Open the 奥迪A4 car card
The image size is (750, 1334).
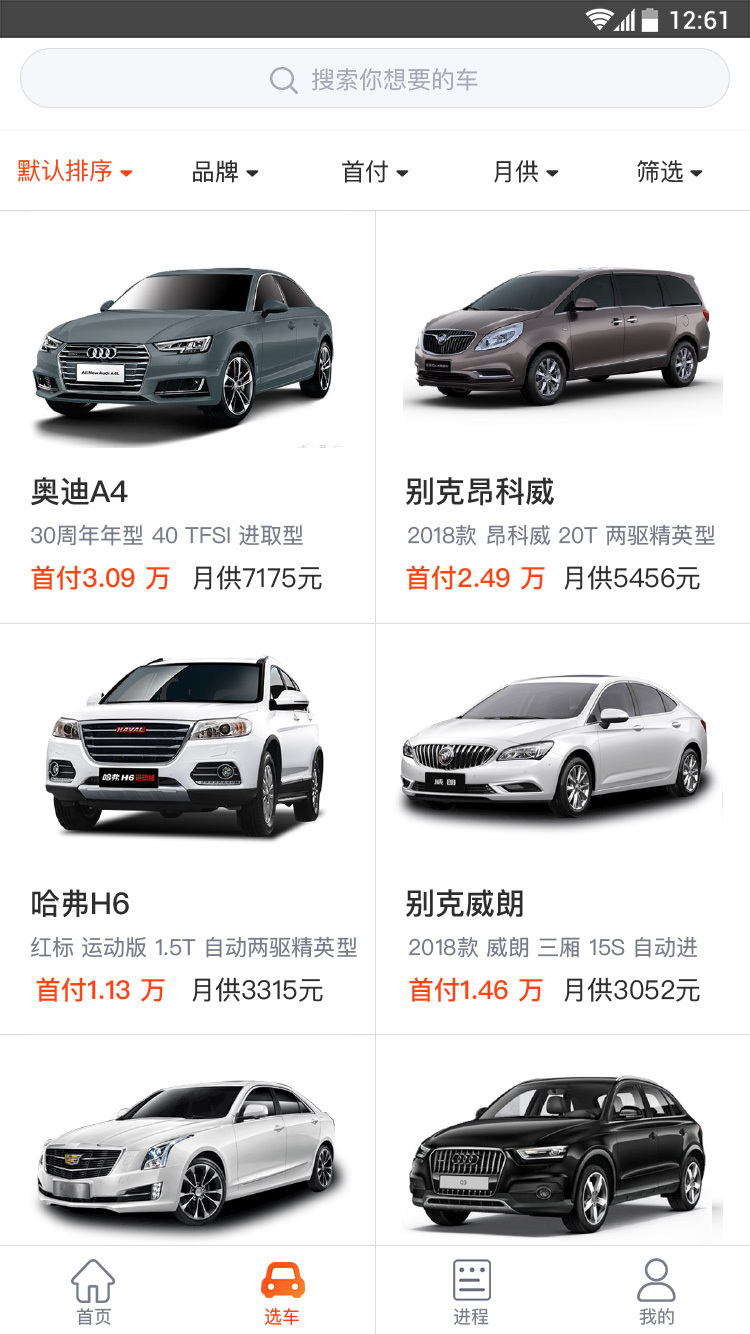coord(187,417)
